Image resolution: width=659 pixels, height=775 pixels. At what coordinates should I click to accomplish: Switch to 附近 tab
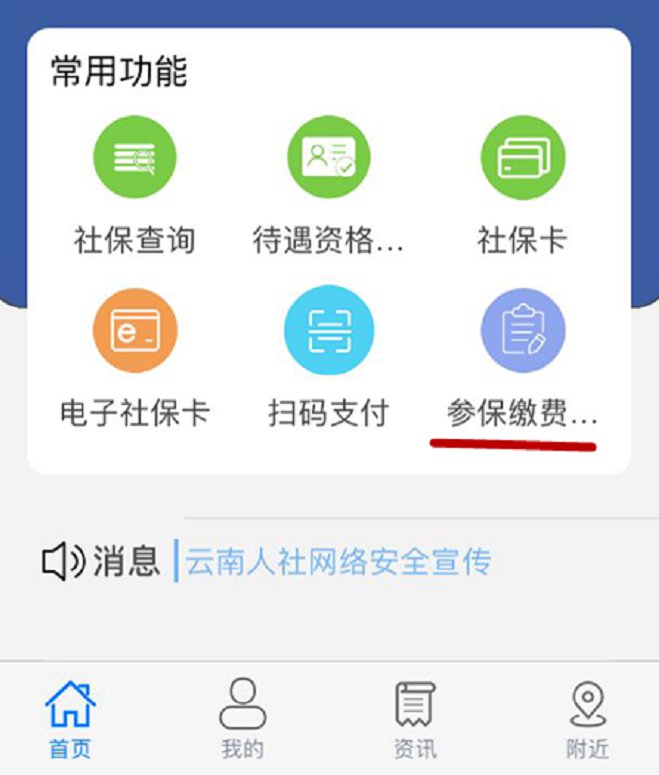587,719
